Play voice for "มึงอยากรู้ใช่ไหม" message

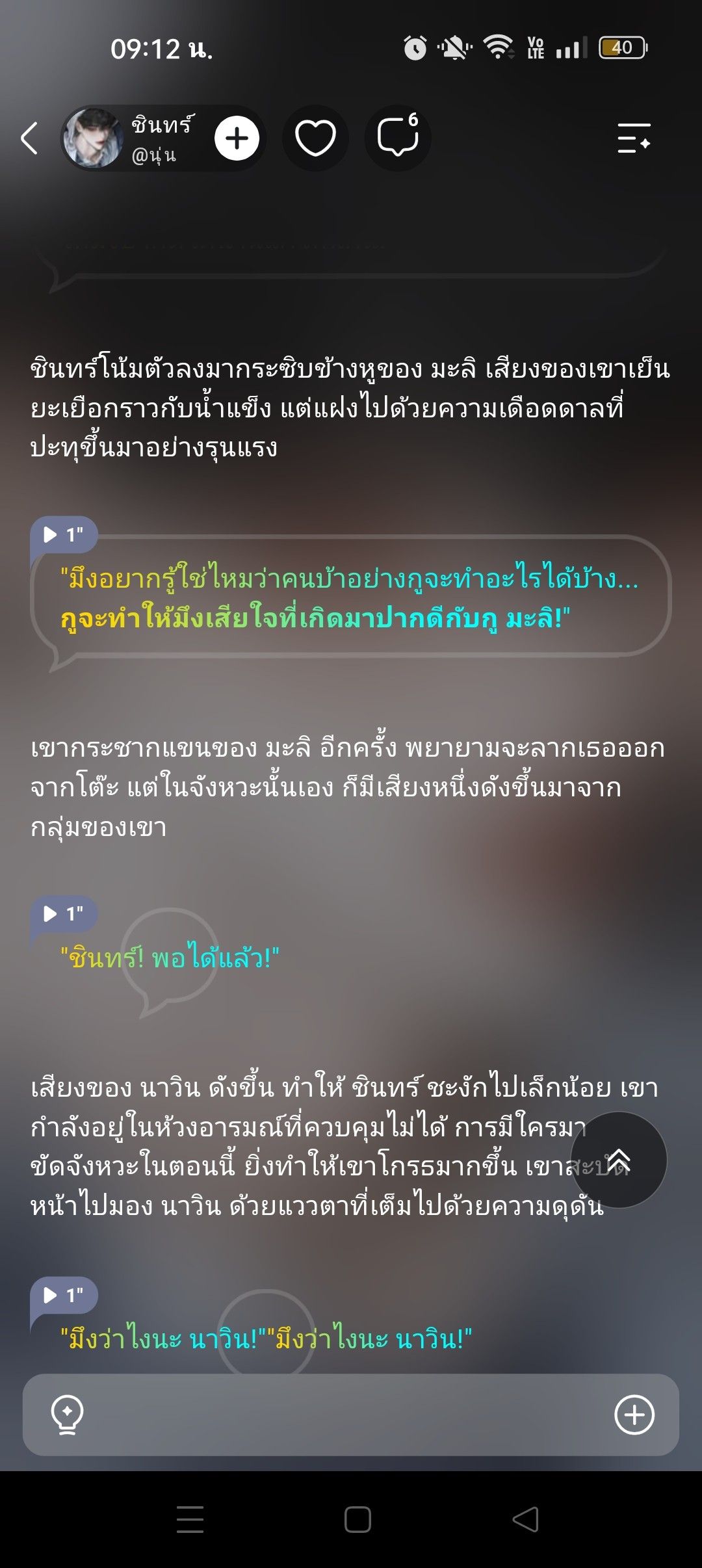64,535
